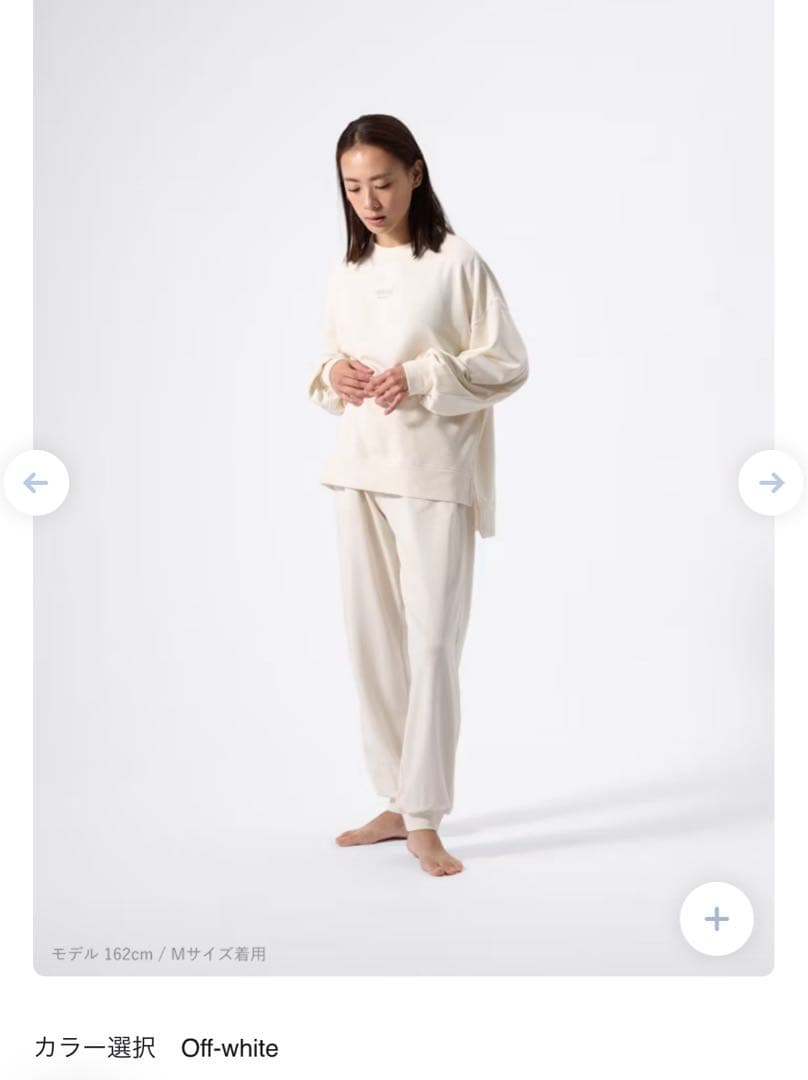Viewport: 808px width, 1080px height.
Task: Click the モデル 162cm caption text
Action: pyautogui.click(x=100, y=954)
